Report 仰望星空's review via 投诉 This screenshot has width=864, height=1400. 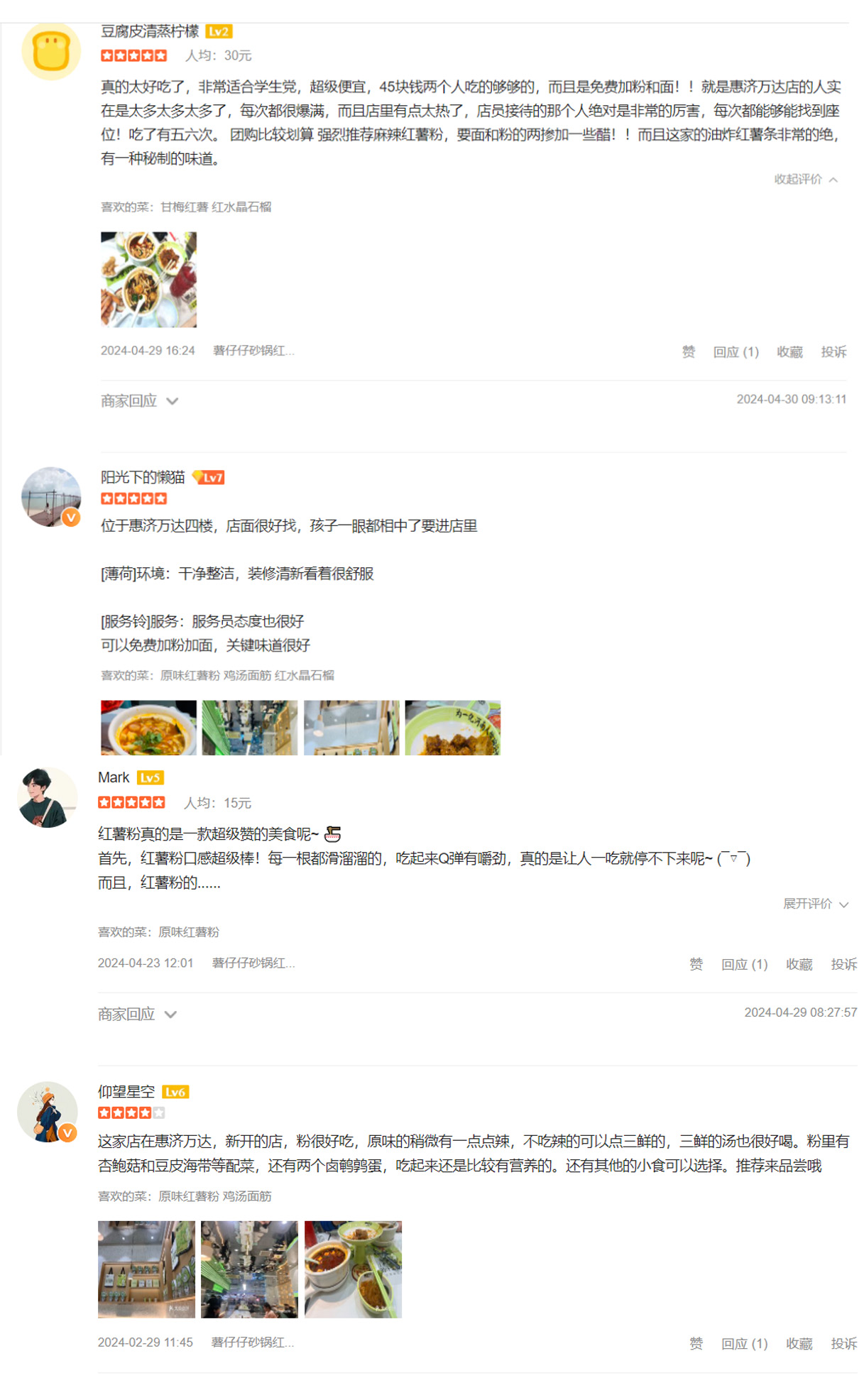(843, 1343)
